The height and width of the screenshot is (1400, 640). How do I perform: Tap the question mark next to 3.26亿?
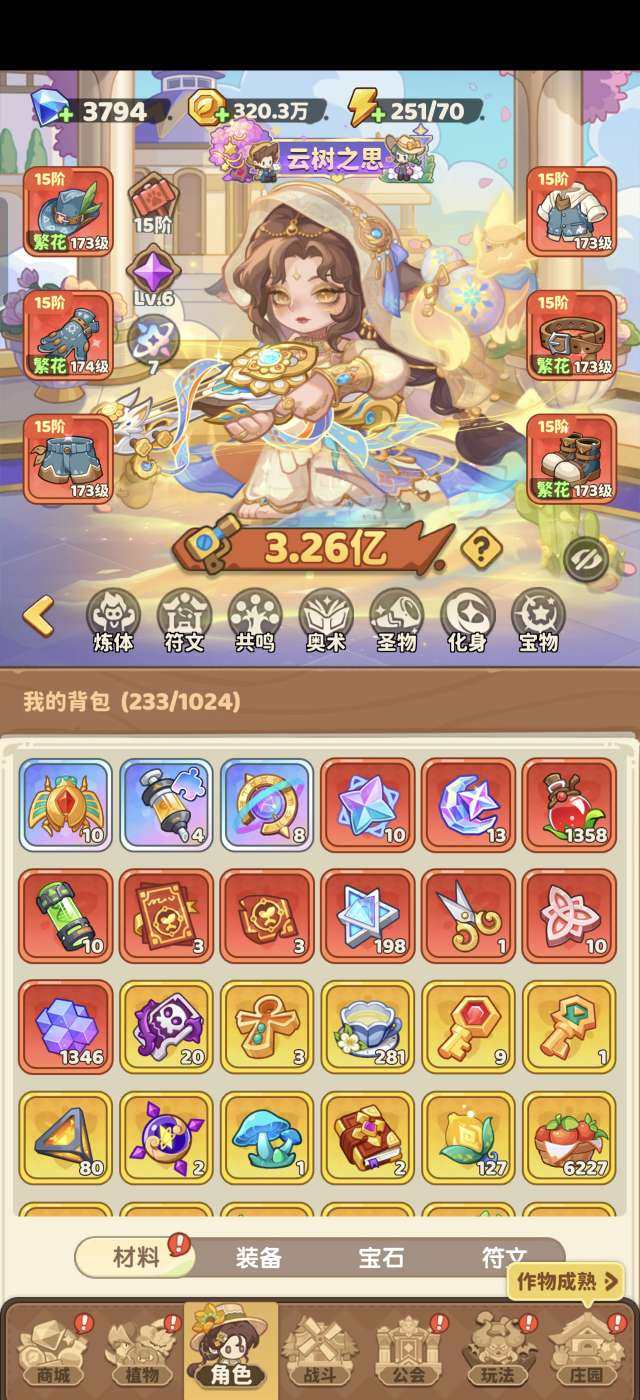(x=481, y=548)
